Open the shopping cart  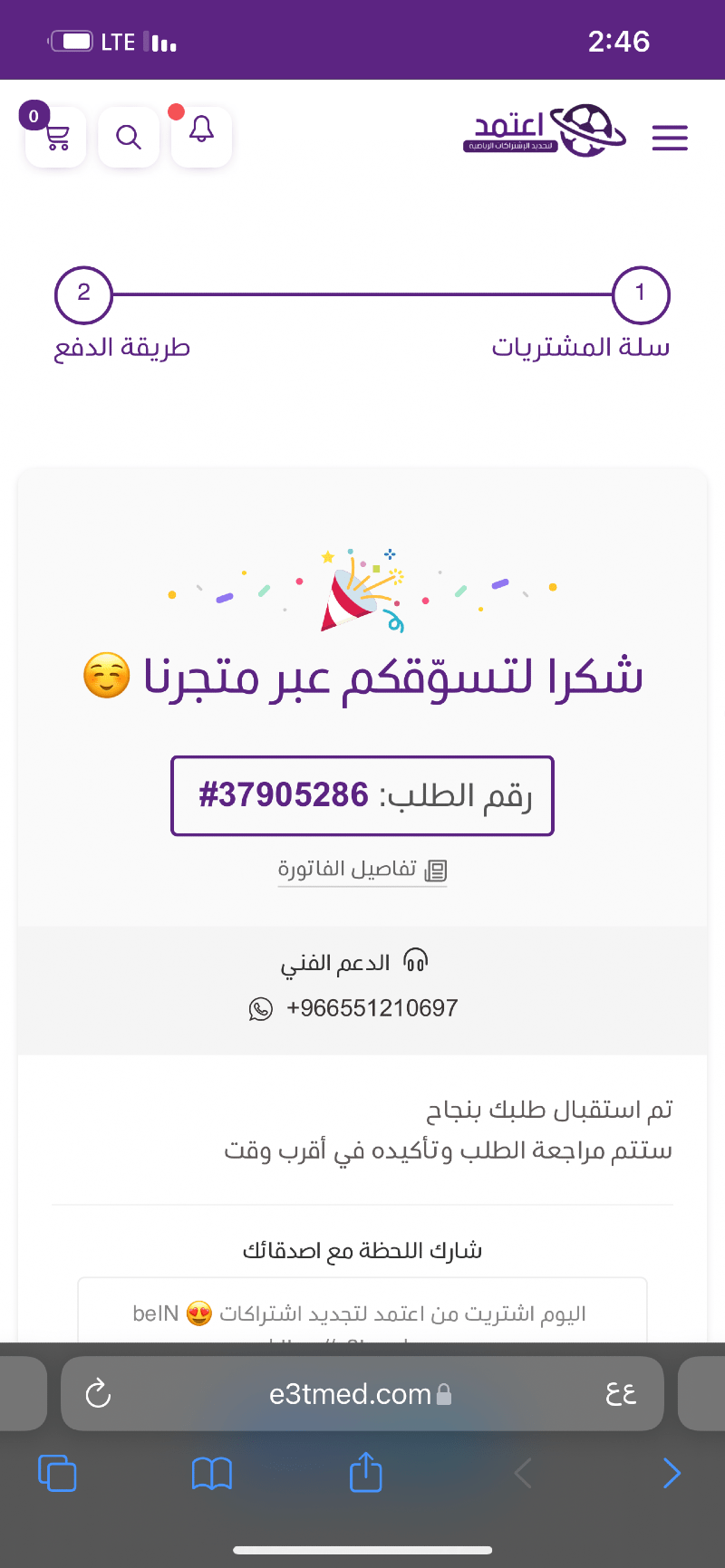[x=56, y=138]
